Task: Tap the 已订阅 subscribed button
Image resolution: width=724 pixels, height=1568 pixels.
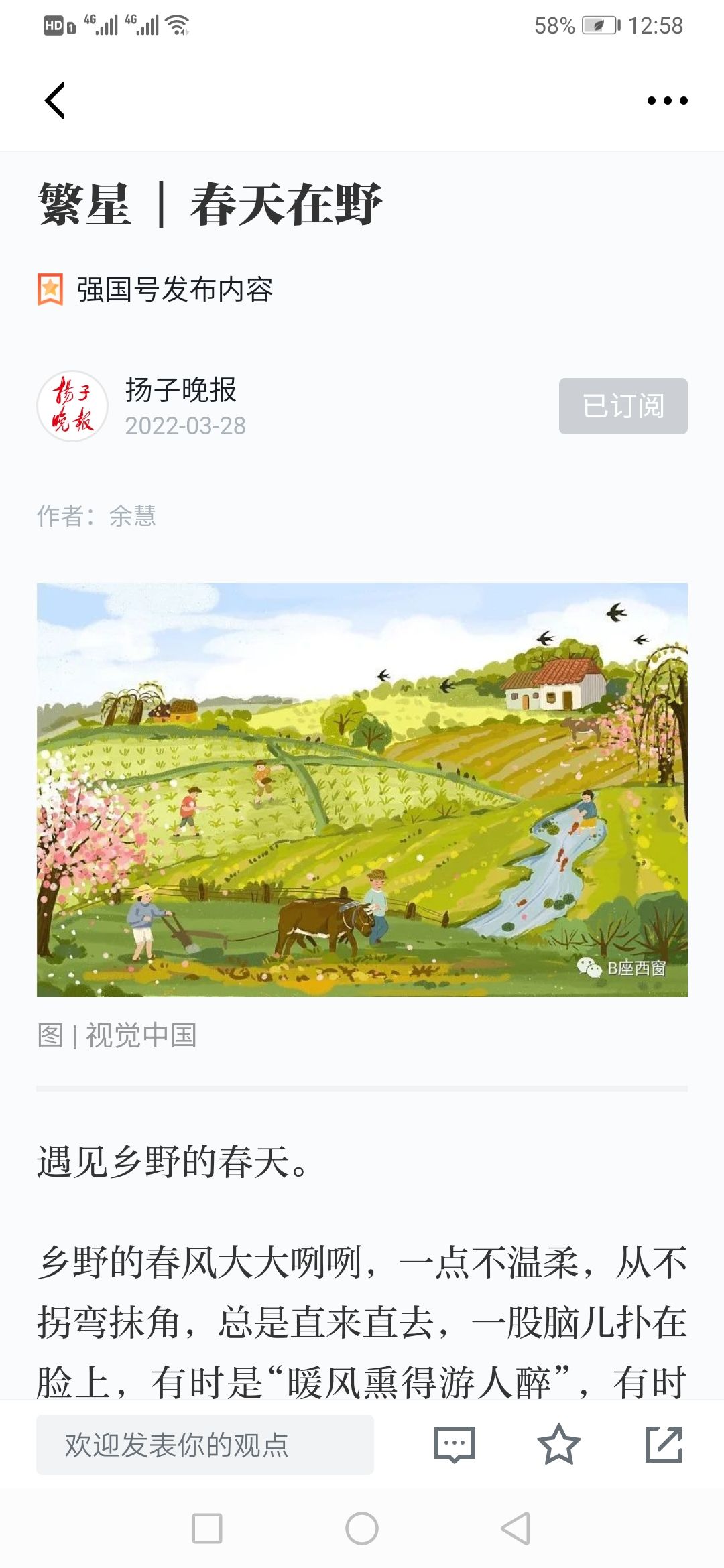Action: pos(623,406)
